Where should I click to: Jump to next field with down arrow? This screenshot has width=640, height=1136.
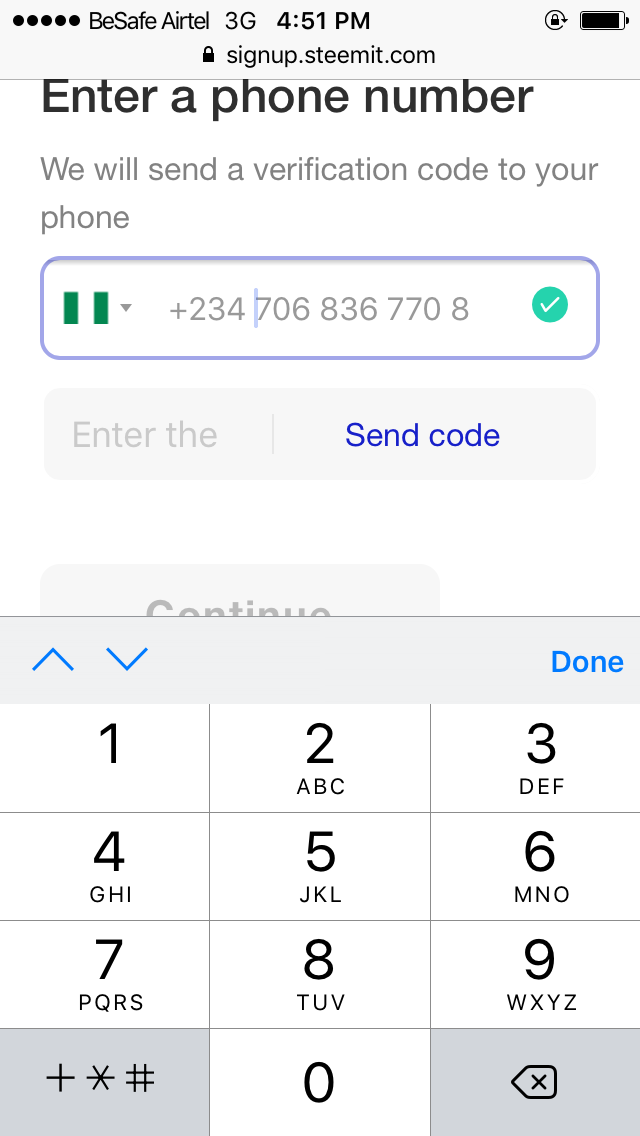point(127,659)
